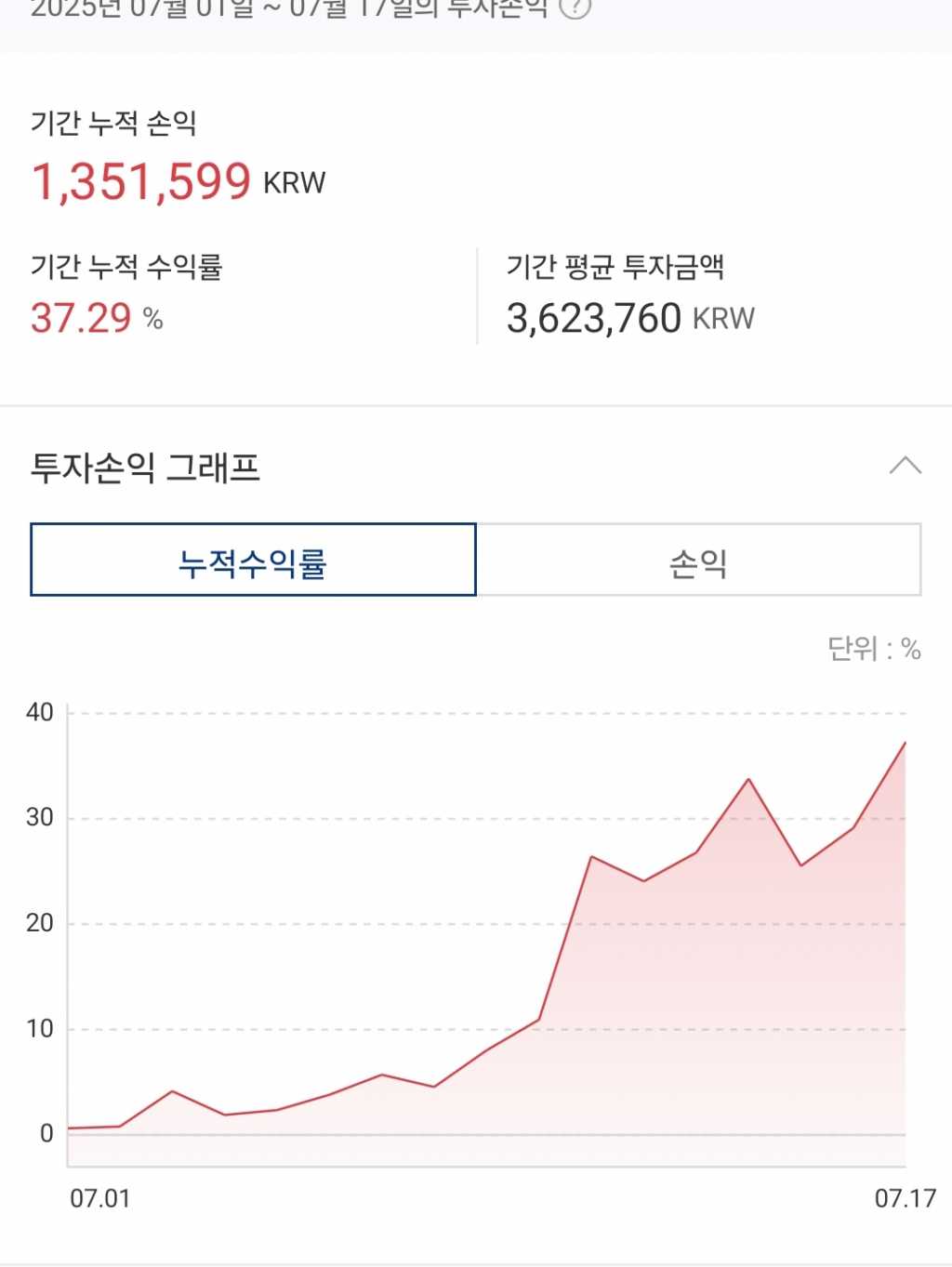
Task: Collapse the 투자손익 그래프 section
Action: pyautogui.click(x=905, y=466)
